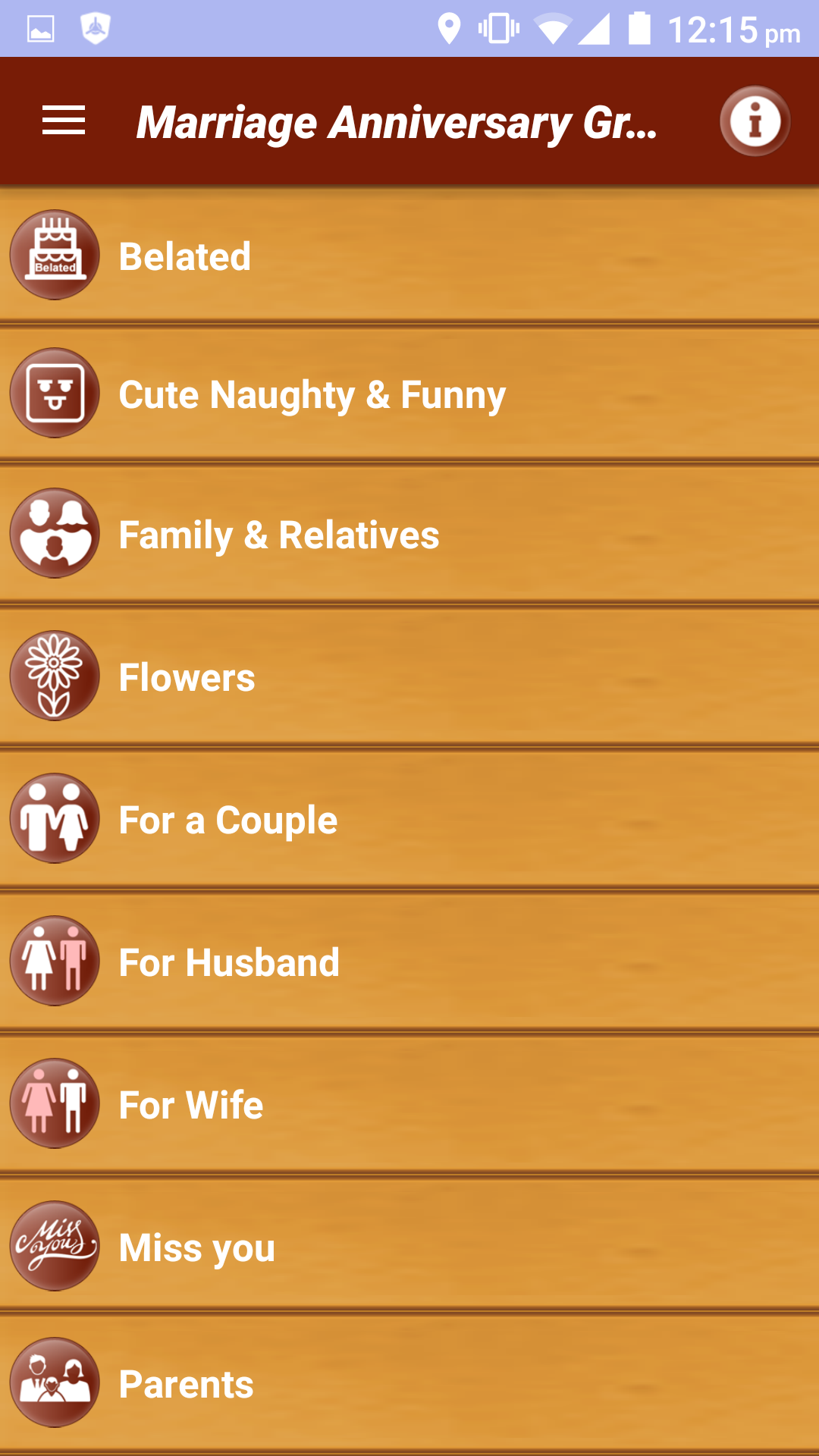This screenshot has height=1456, width=819.
Task: Tap the info icon in the app bar
Action: pyautogui.click(x=755, y=121)
